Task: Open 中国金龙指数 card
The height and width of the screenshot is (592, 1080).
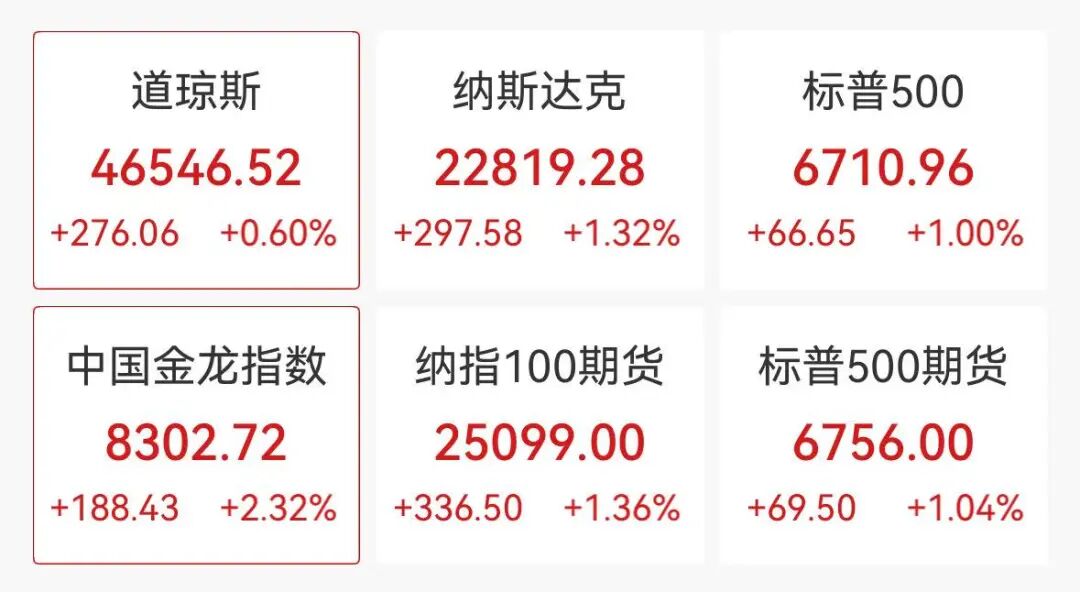Action: click(x=196, y=435)
